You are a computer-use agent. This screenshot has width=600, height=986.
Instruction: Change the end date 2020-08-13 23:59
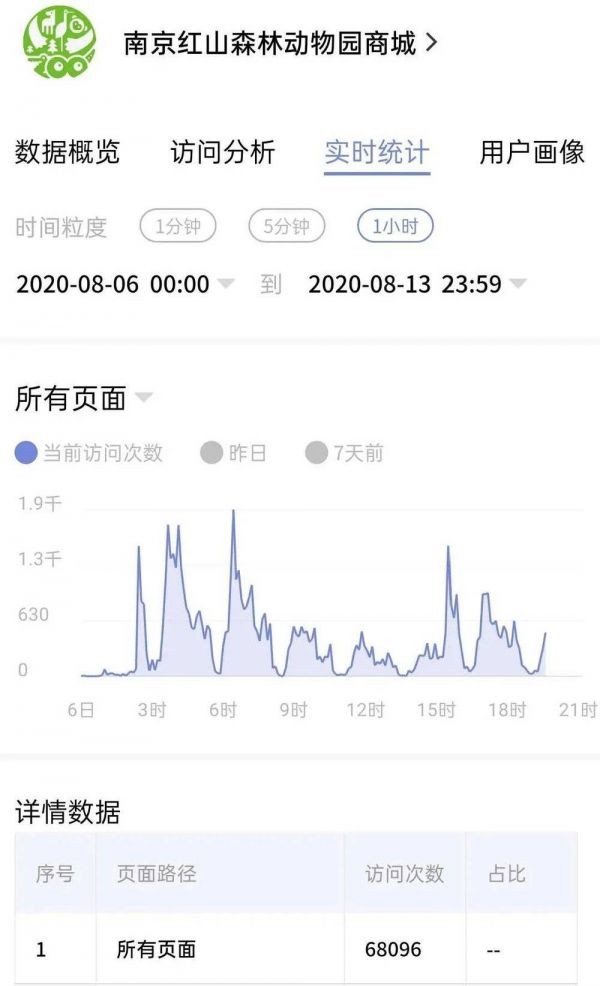point(416,285)
